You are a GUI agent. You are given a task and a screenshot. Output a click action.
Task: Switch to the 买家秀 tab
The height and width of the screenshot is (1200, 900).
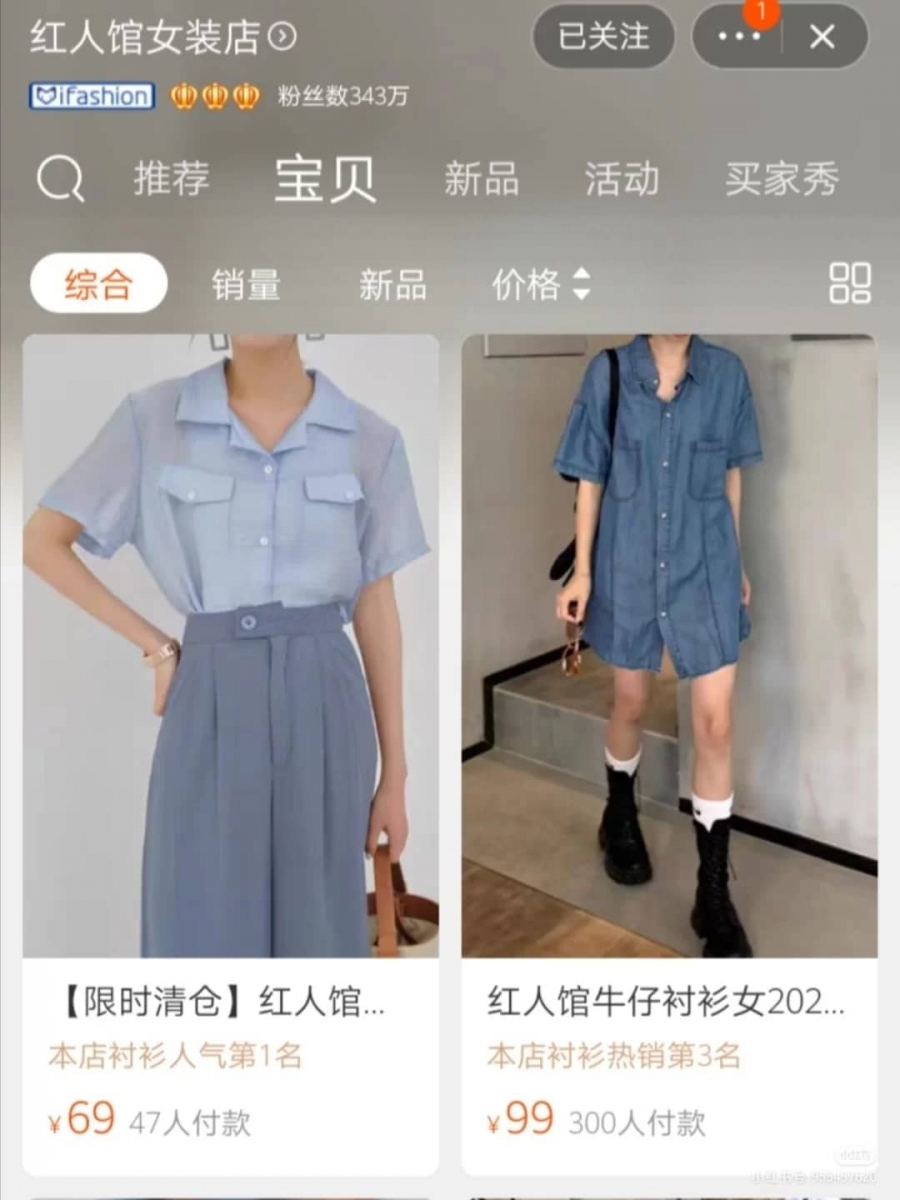781,180
